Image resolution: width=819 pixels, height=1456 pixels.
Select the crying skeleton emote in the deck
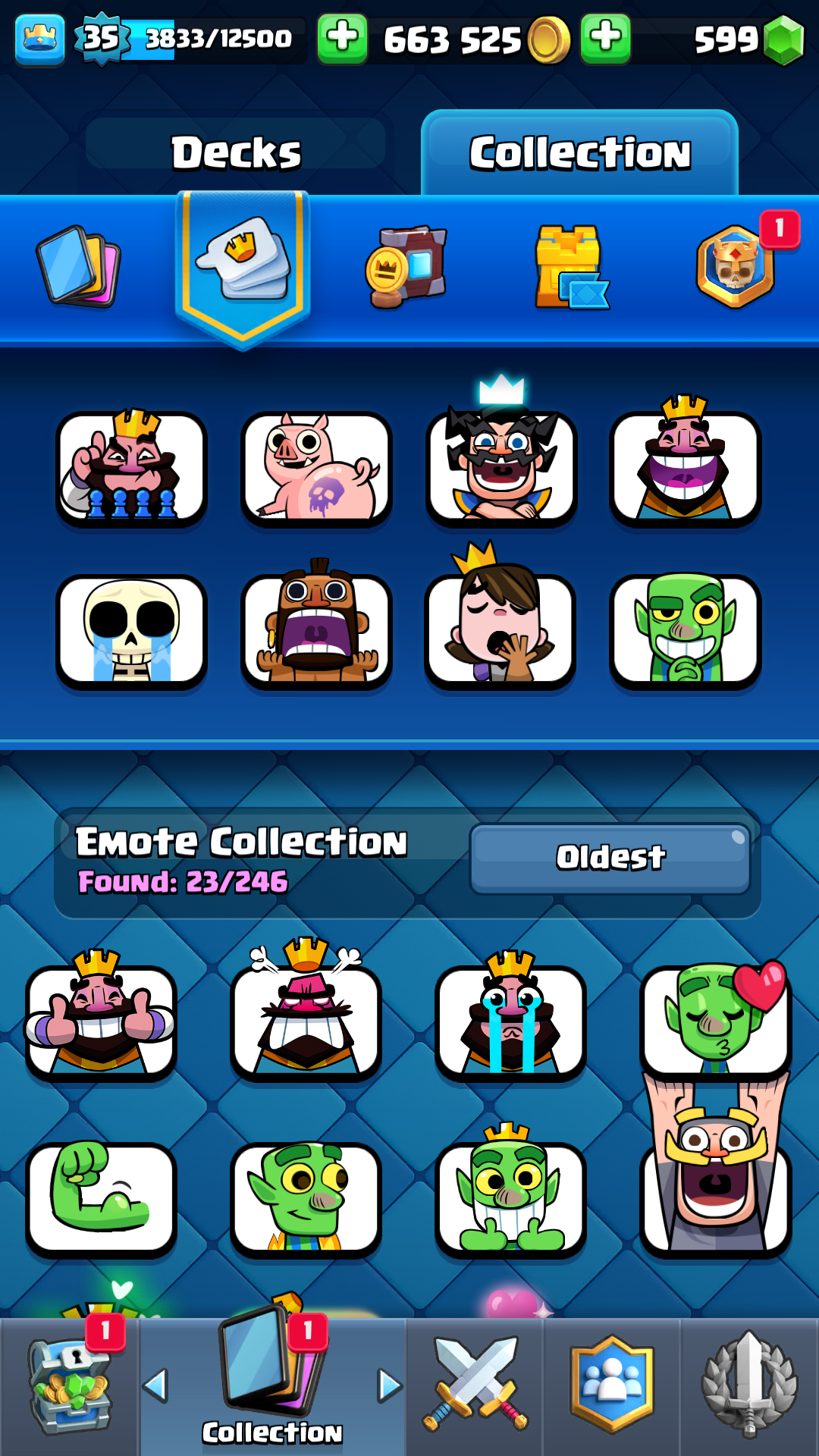[131, 631]
